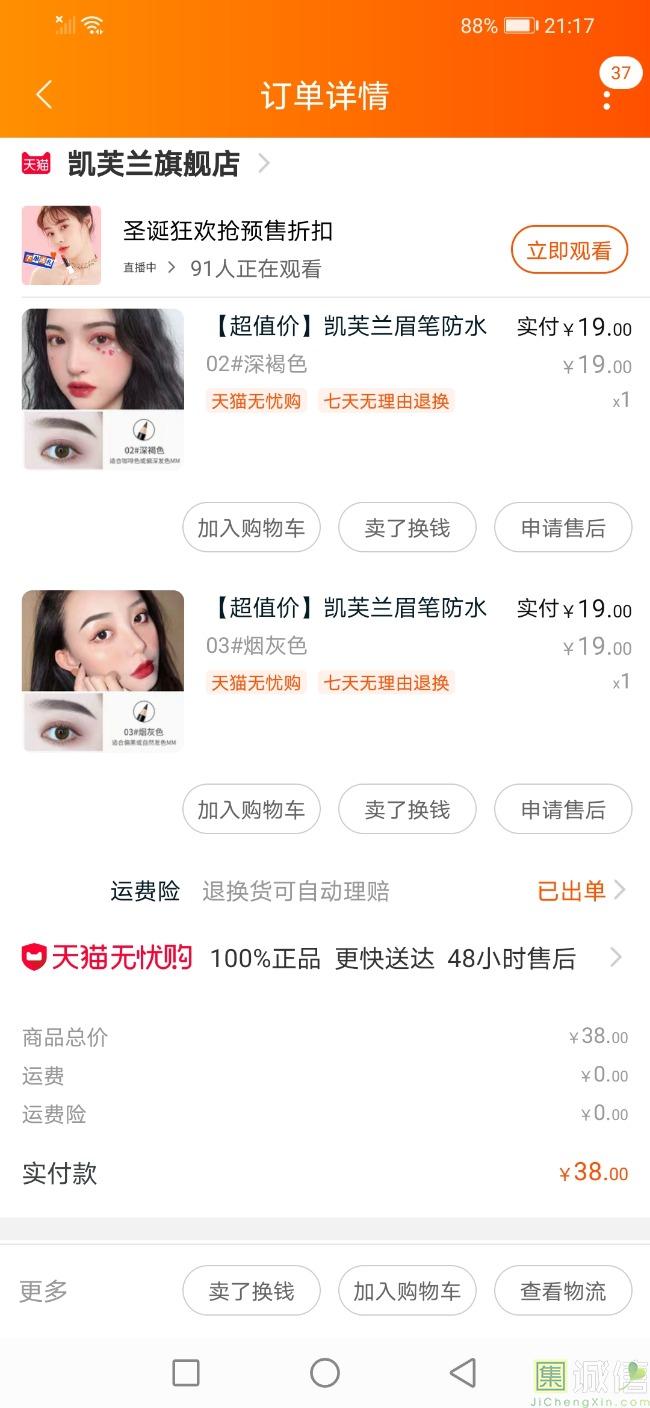Add 03#烟灰色 item via 加入购物车
This screenshot has height=1408, width=650.
pyautogui.click(x=251, y=809)
